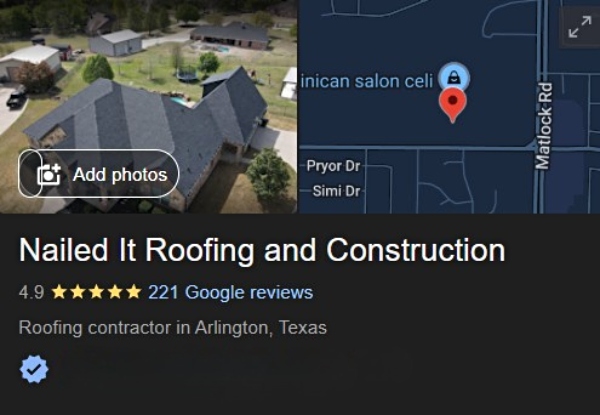Expand the map to full view
This screenshot has width=600, height=415.
pos(580,28)
